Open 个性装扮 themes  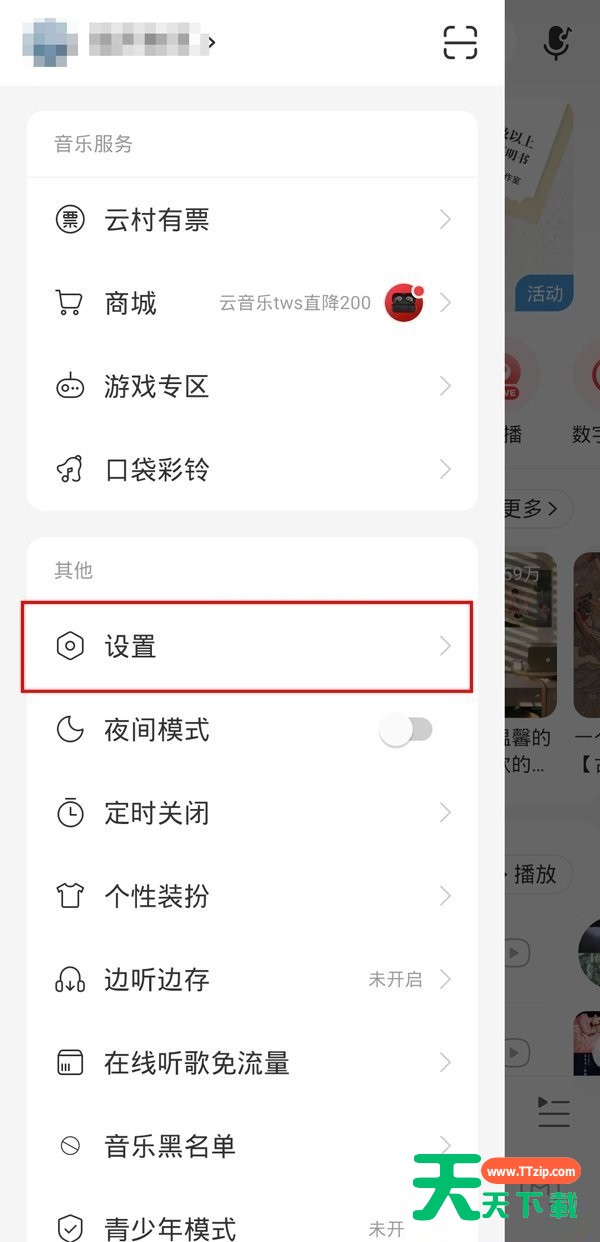(x=252, y=896)
